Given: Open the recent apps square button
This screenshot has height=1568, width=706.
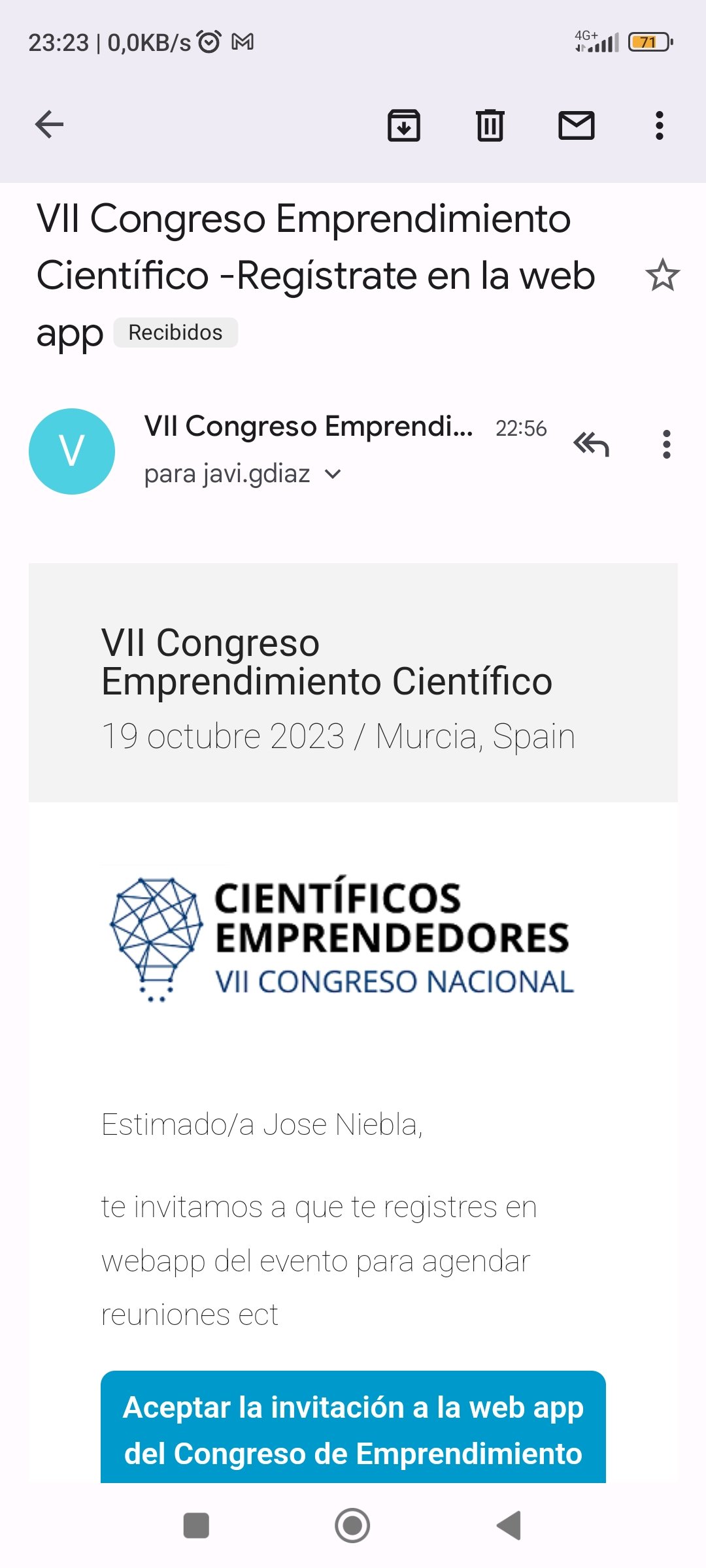Looking at the screenshot, I should (x=196, y=1526).
